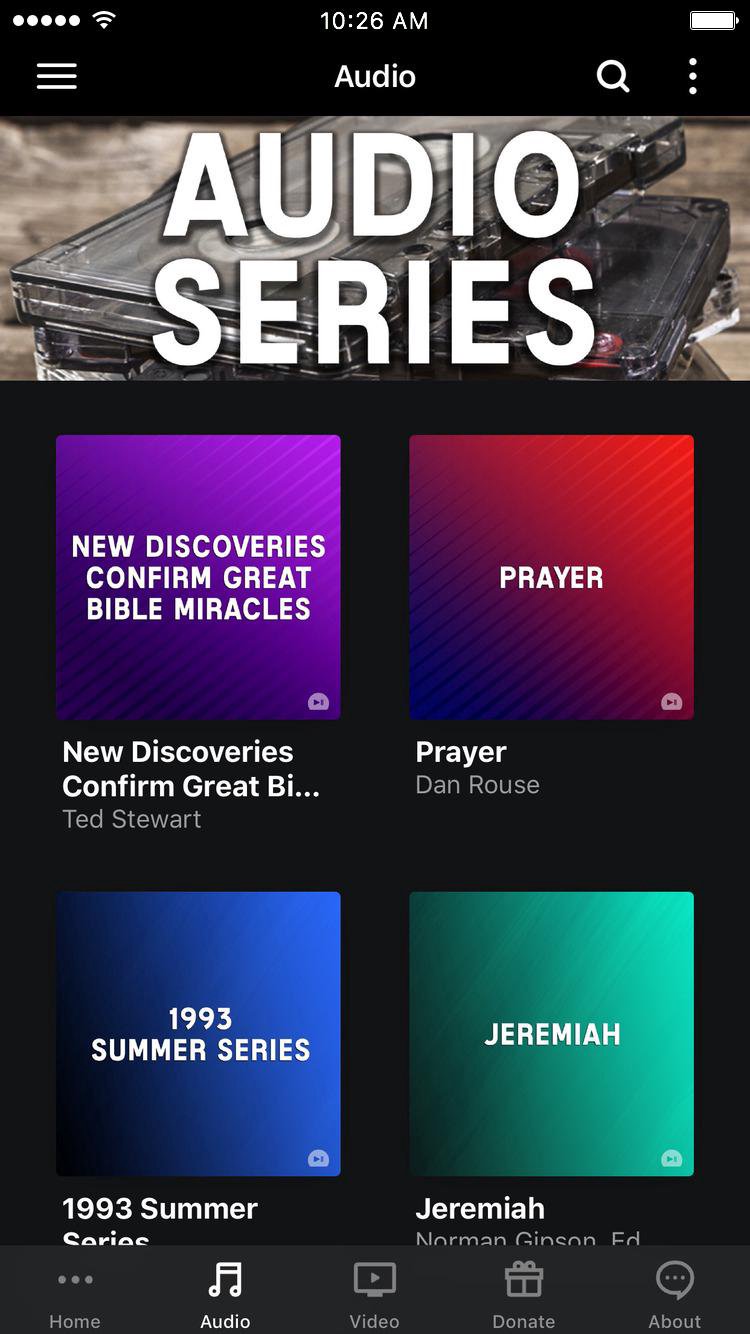Switch to the Video section

click(x=375, y=1290)
